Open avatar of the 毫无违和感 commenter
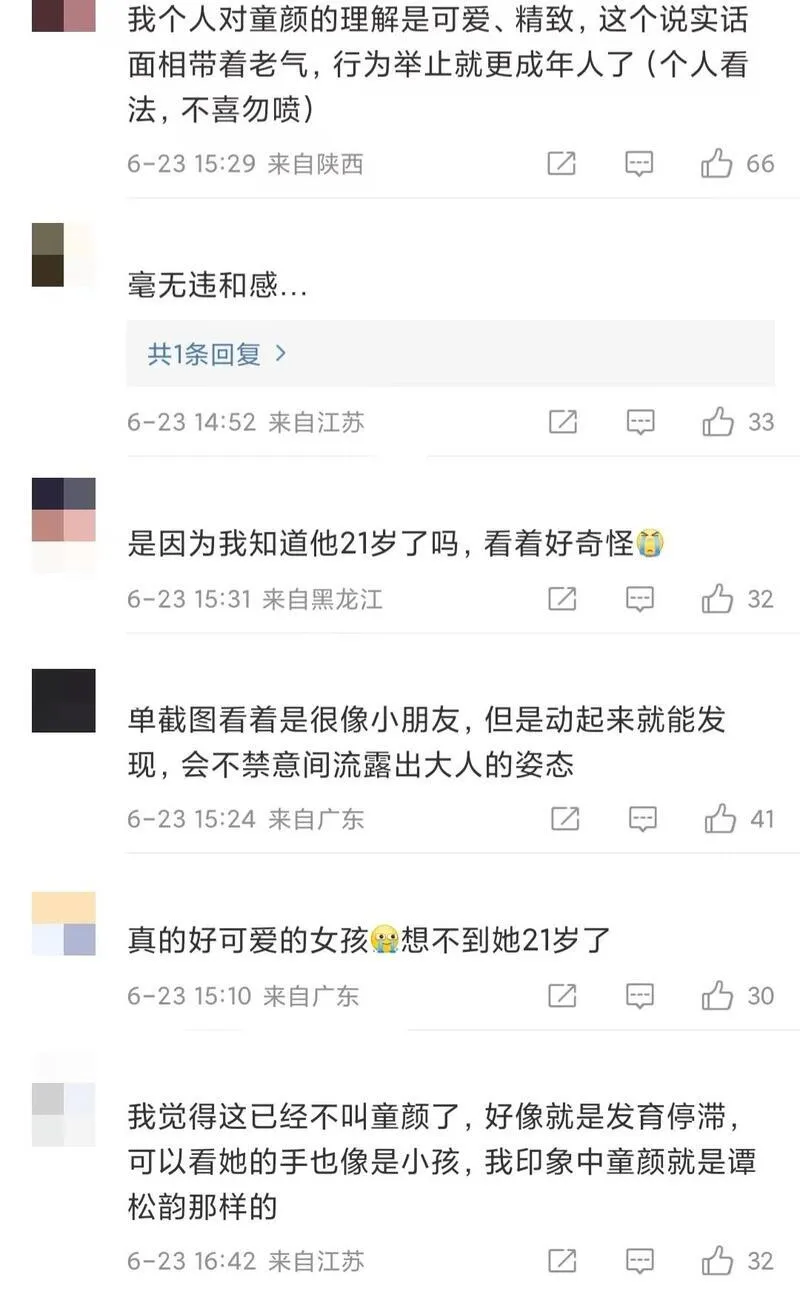 (63, 255)
